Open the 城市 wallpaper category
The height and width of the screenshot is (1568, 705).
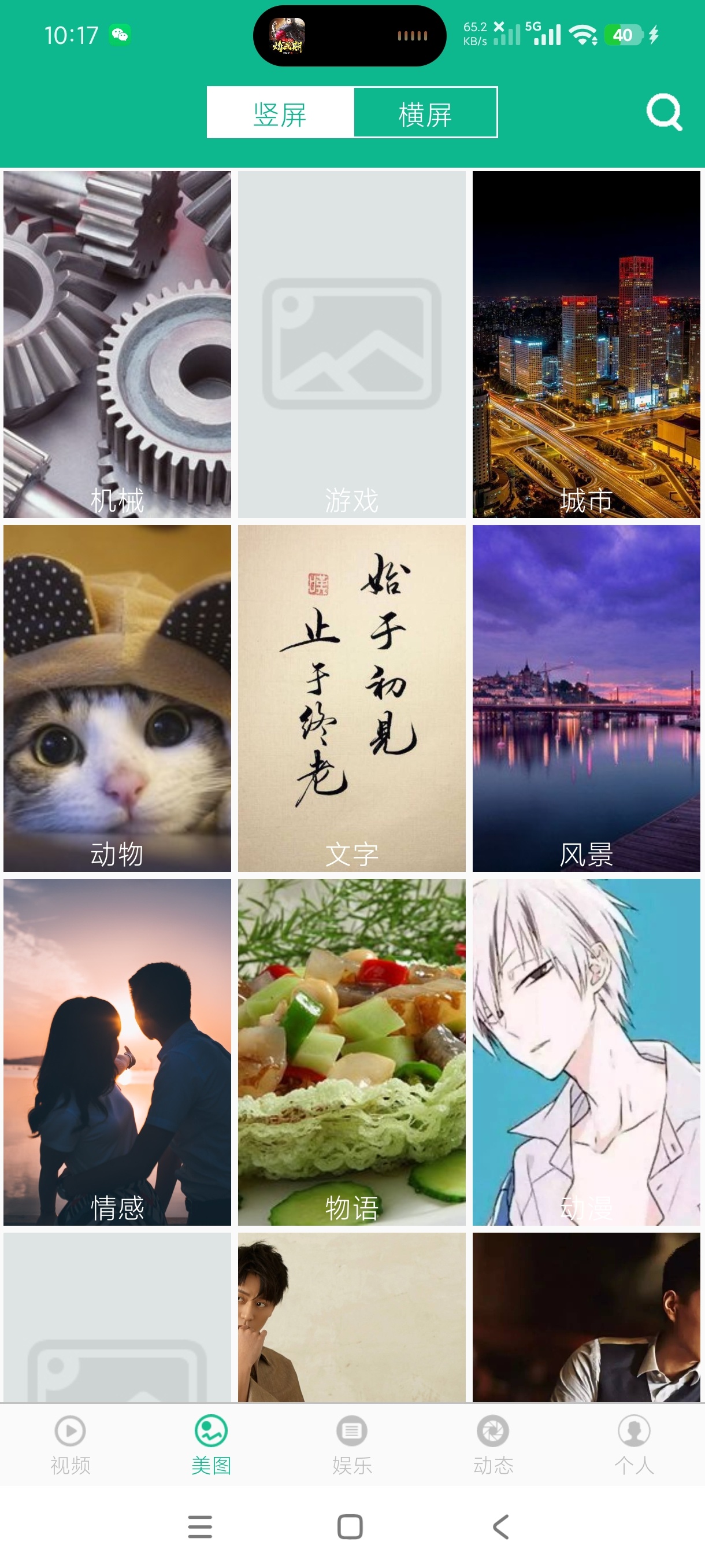[587, 345]
